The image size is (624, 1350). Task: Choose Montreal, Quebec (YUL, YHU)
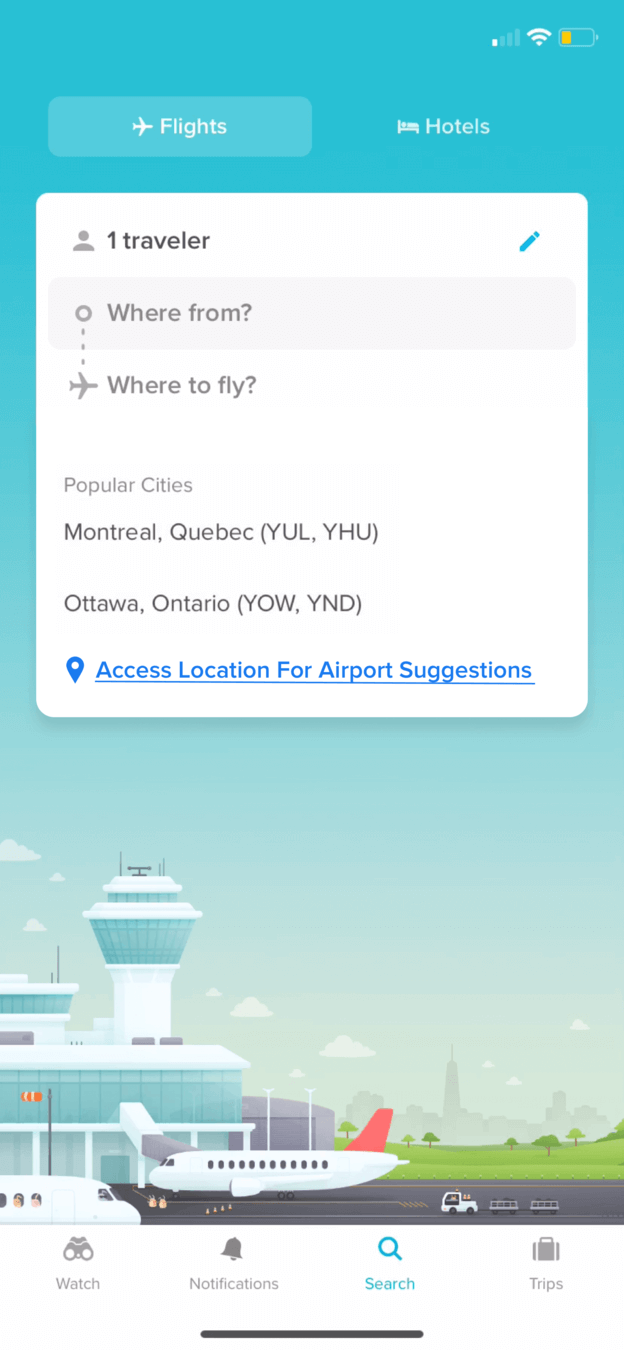(221, 532)
